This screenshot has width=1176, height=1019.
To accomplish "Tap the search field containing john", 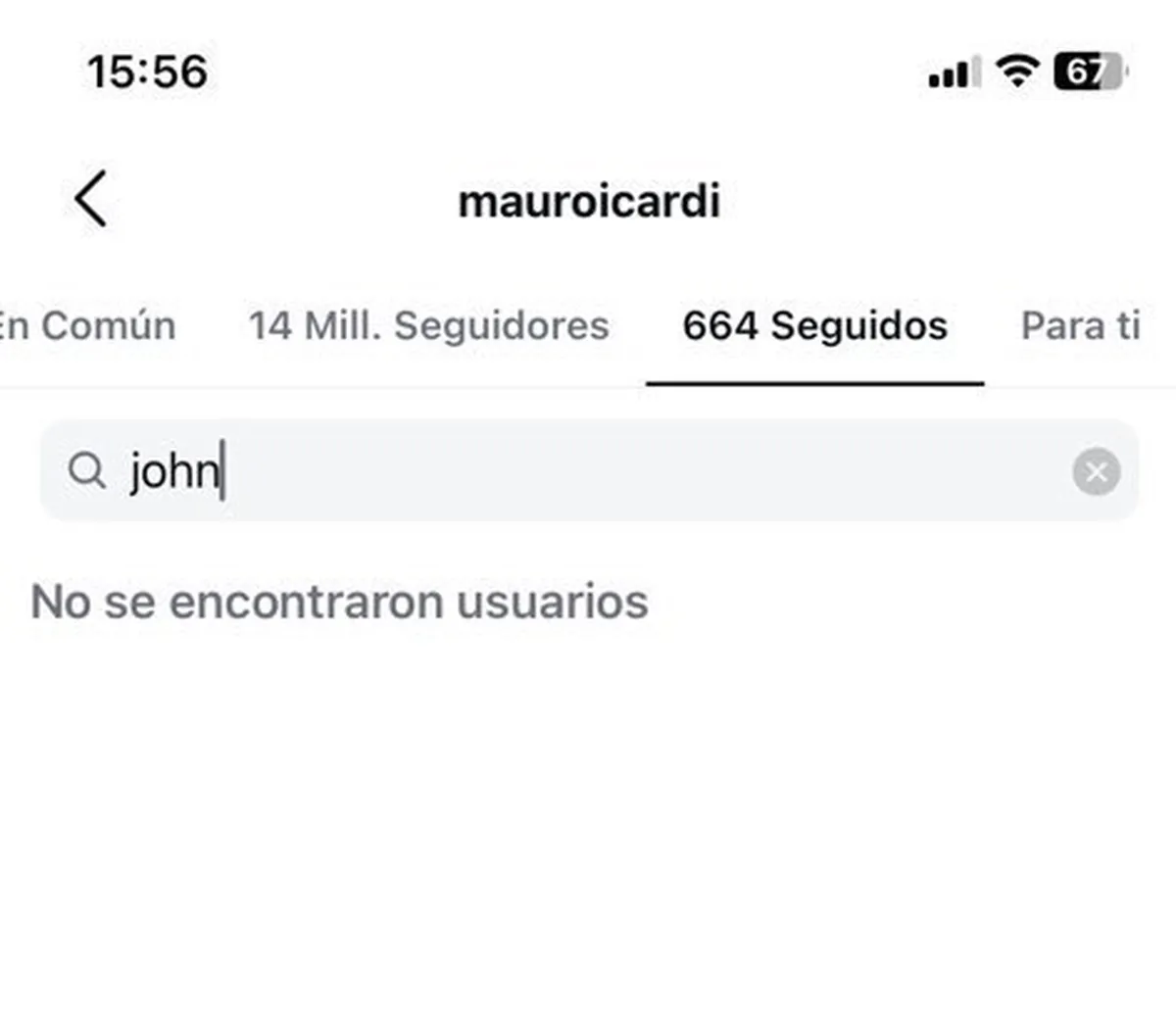I will 588,471.
